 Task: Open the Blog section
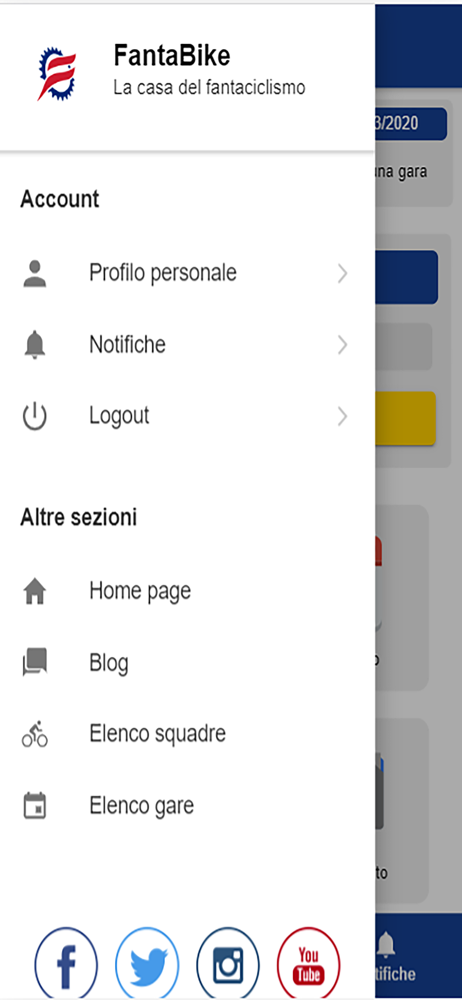click(187, 663)
